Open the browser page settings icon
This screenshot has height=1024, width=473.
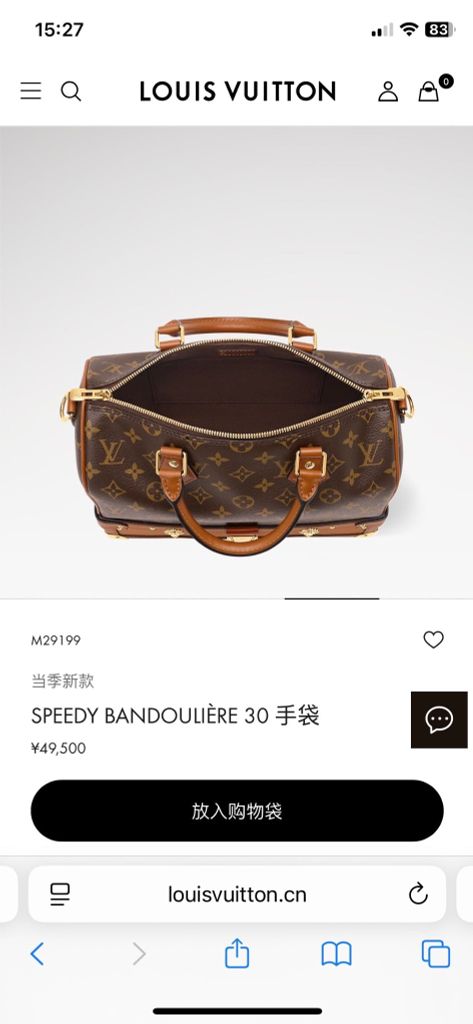pyautogui.click(x=60, y=894)
